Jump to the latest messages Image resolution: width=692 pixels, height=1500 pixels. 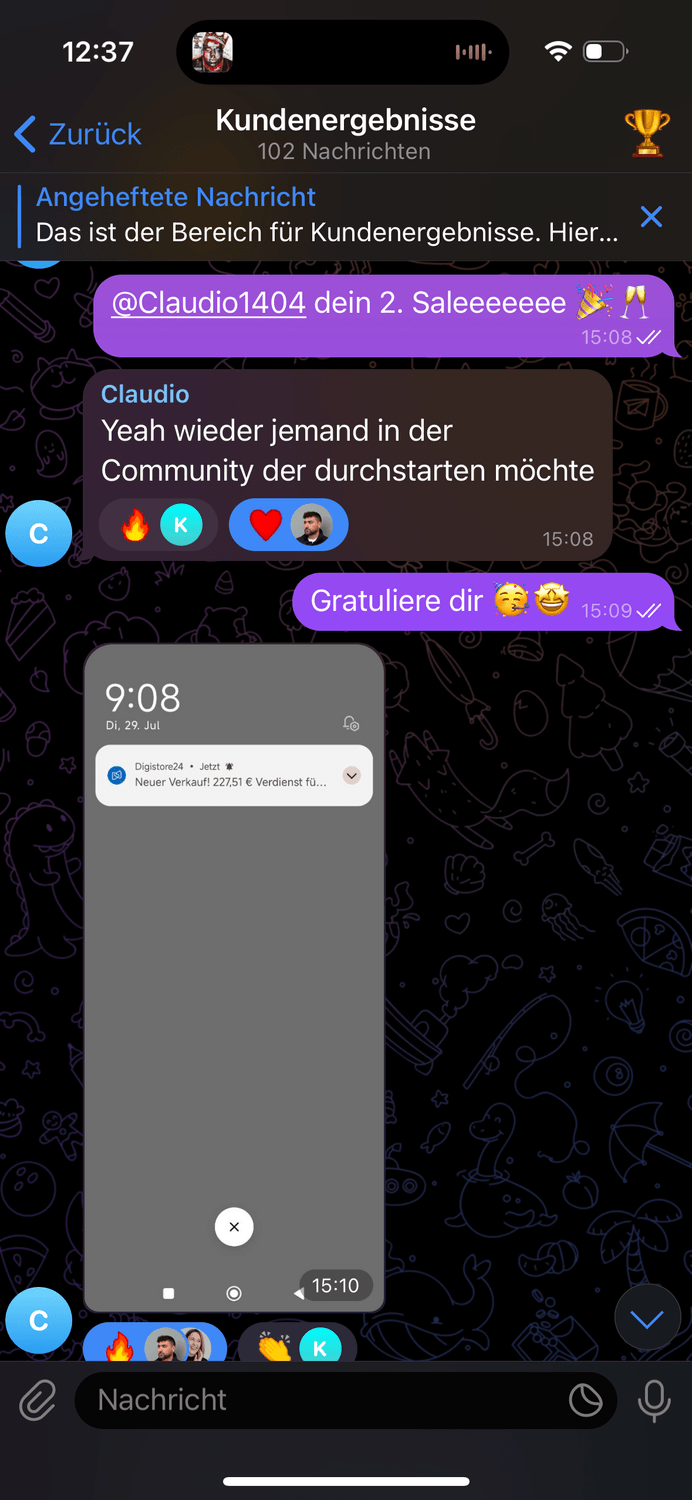point(647,1320)
